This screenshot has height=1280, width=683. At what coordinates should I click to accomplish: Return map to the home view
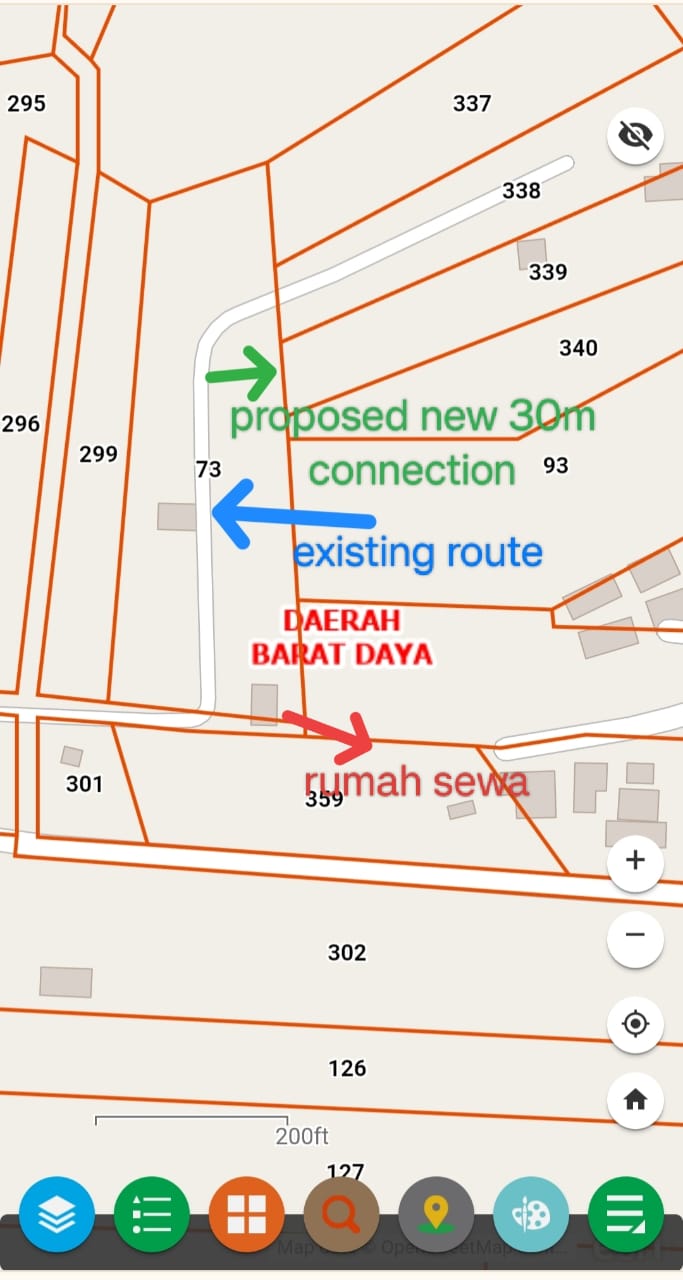pos(635,1100)
